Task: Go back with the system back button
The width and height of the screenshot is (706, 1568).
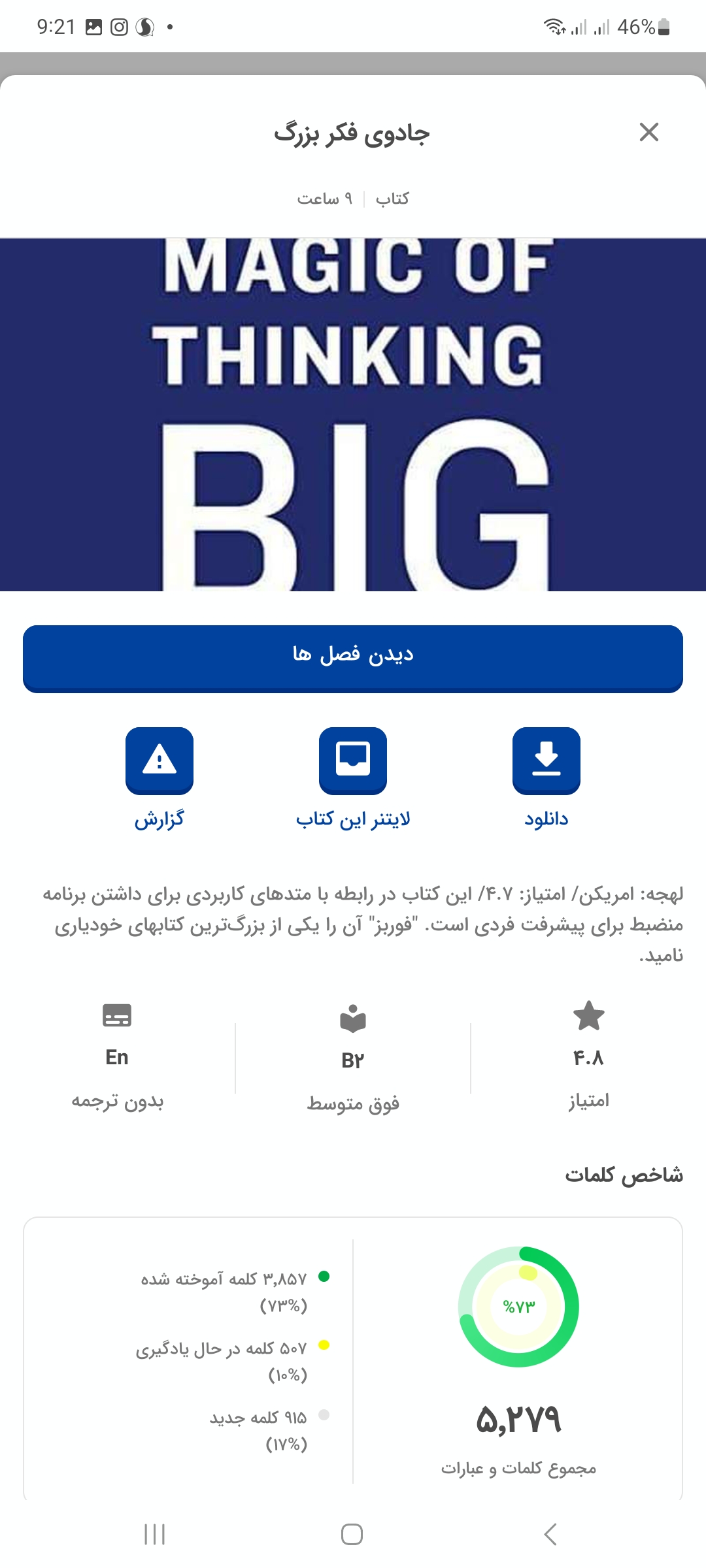Action: click(x=550, y=1534)
